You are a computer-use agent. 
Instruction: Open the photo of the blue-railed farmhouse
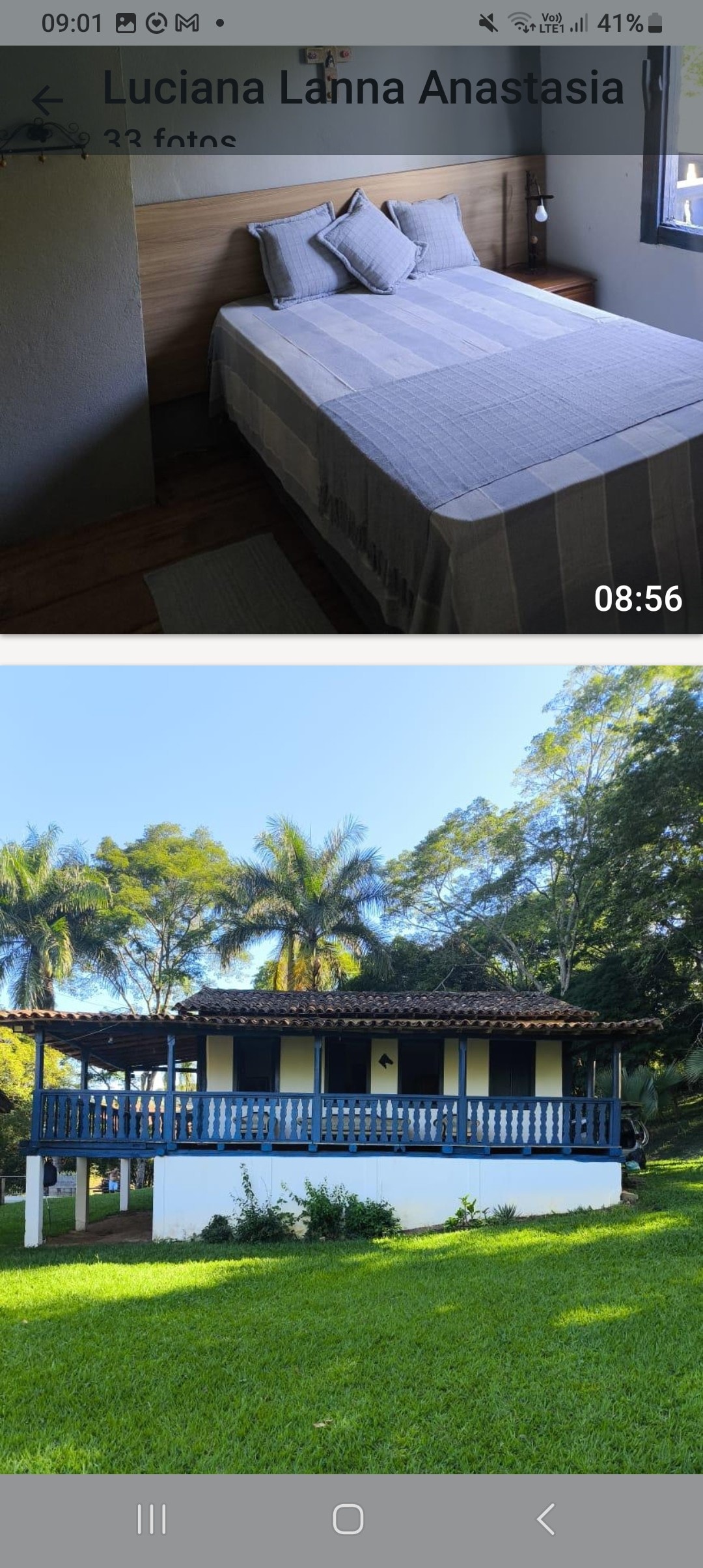[x=351, y=1068]
